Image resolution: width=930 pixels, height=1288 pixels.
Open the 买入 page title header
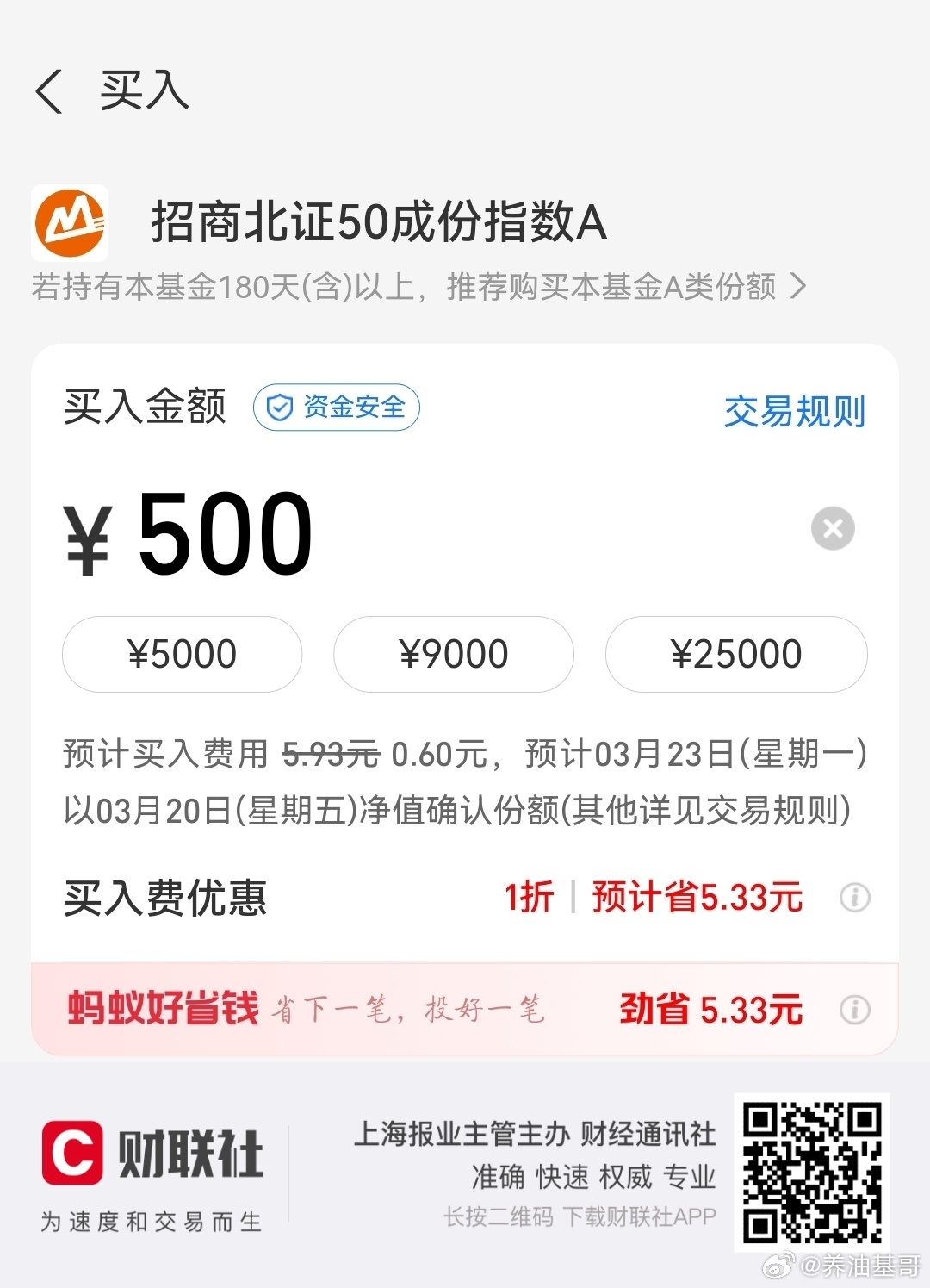(143, 93)
